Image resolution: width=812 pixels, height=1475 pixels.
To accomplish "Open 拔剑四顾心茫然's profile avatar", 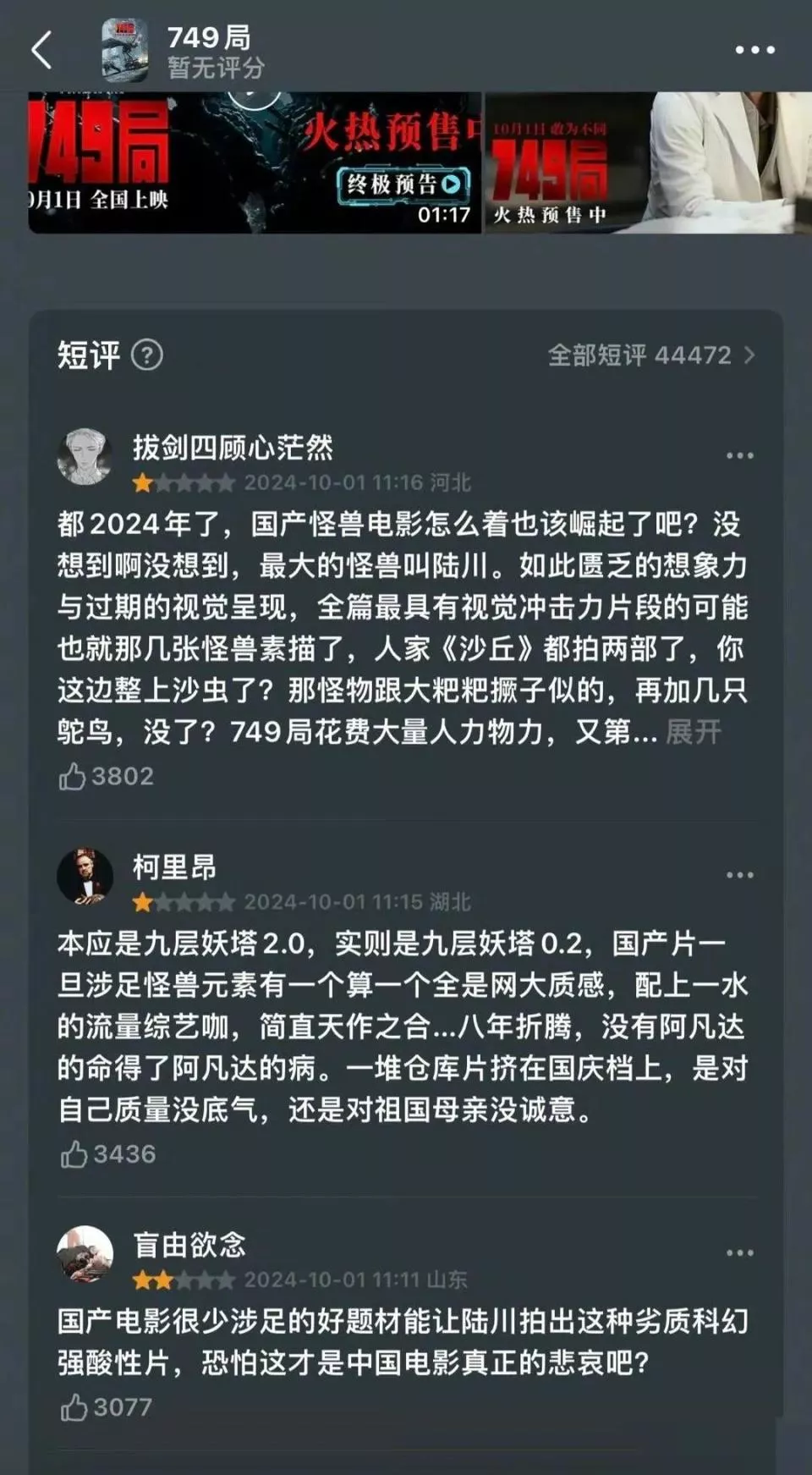I will tap(84, 457).
